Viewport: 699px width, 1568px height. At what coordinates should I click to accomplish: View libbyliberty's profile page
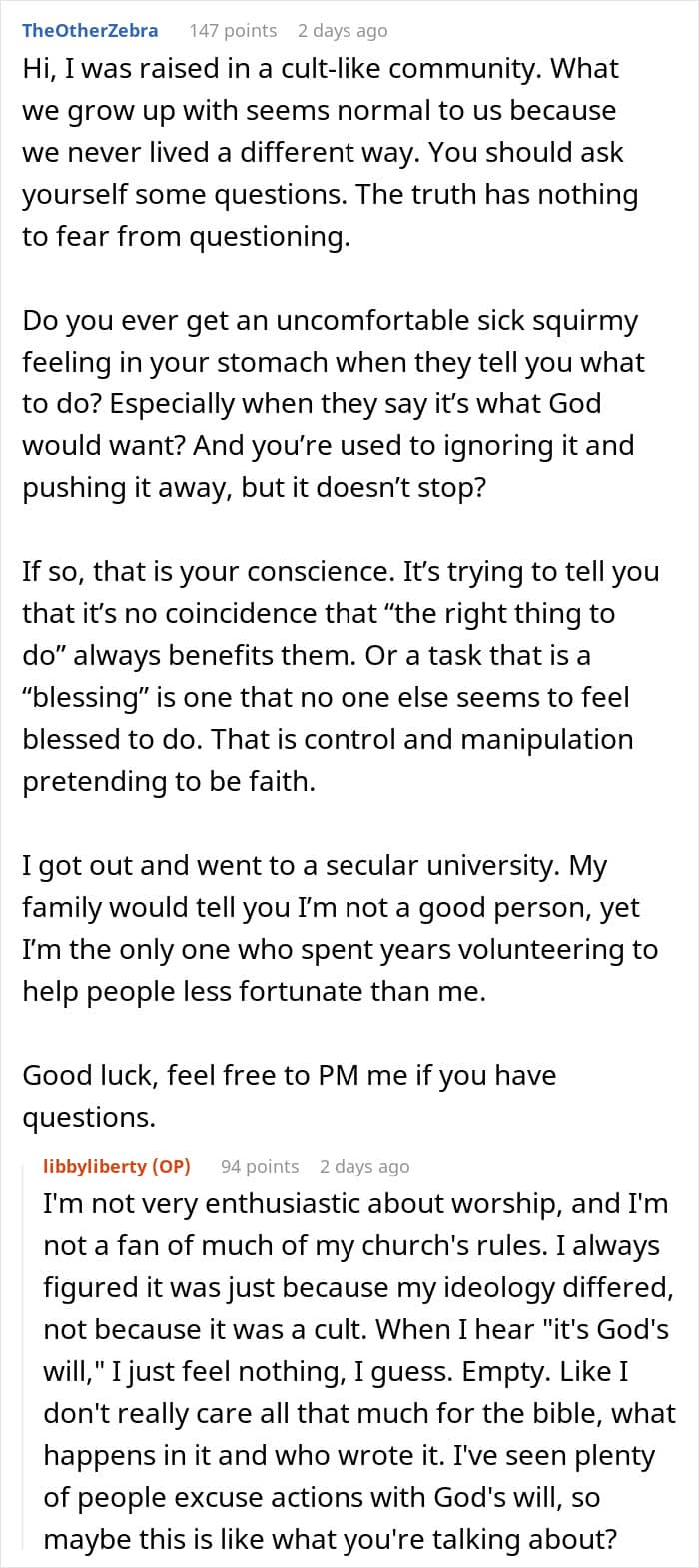(96, 1166)
